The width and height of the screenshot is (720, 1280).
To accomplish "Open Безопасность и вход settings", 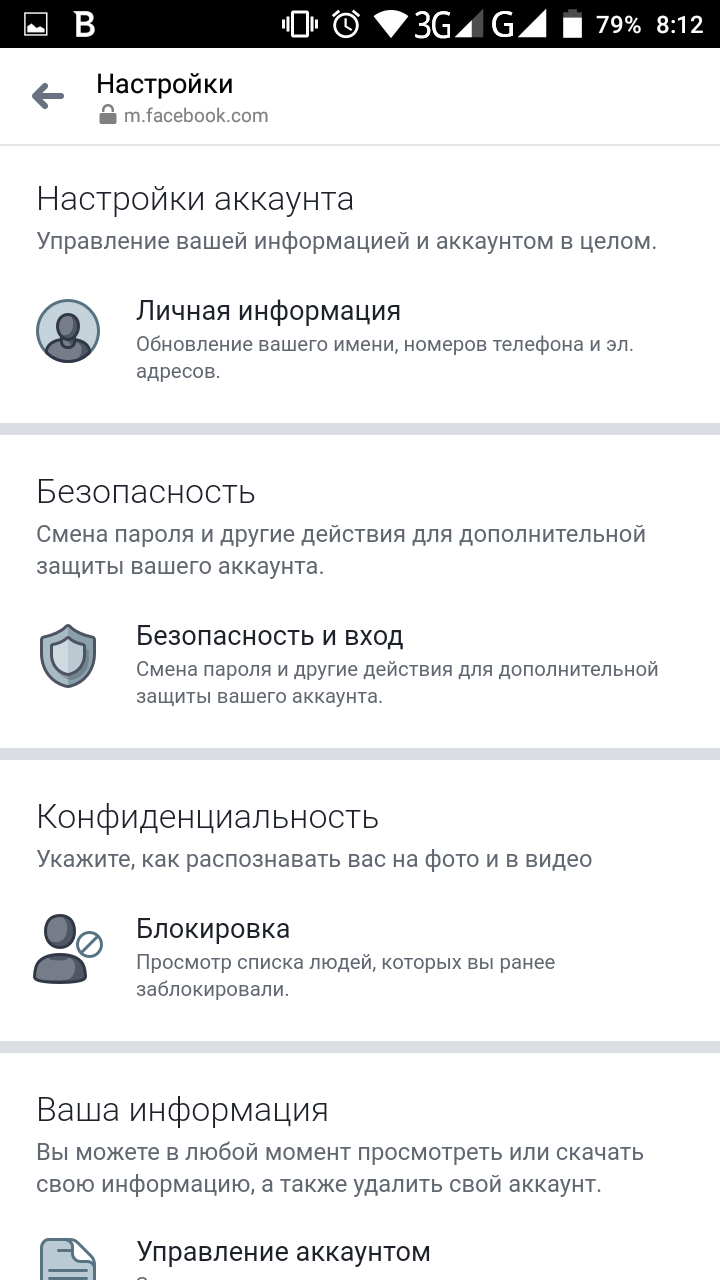I will (x=270, y=636).
